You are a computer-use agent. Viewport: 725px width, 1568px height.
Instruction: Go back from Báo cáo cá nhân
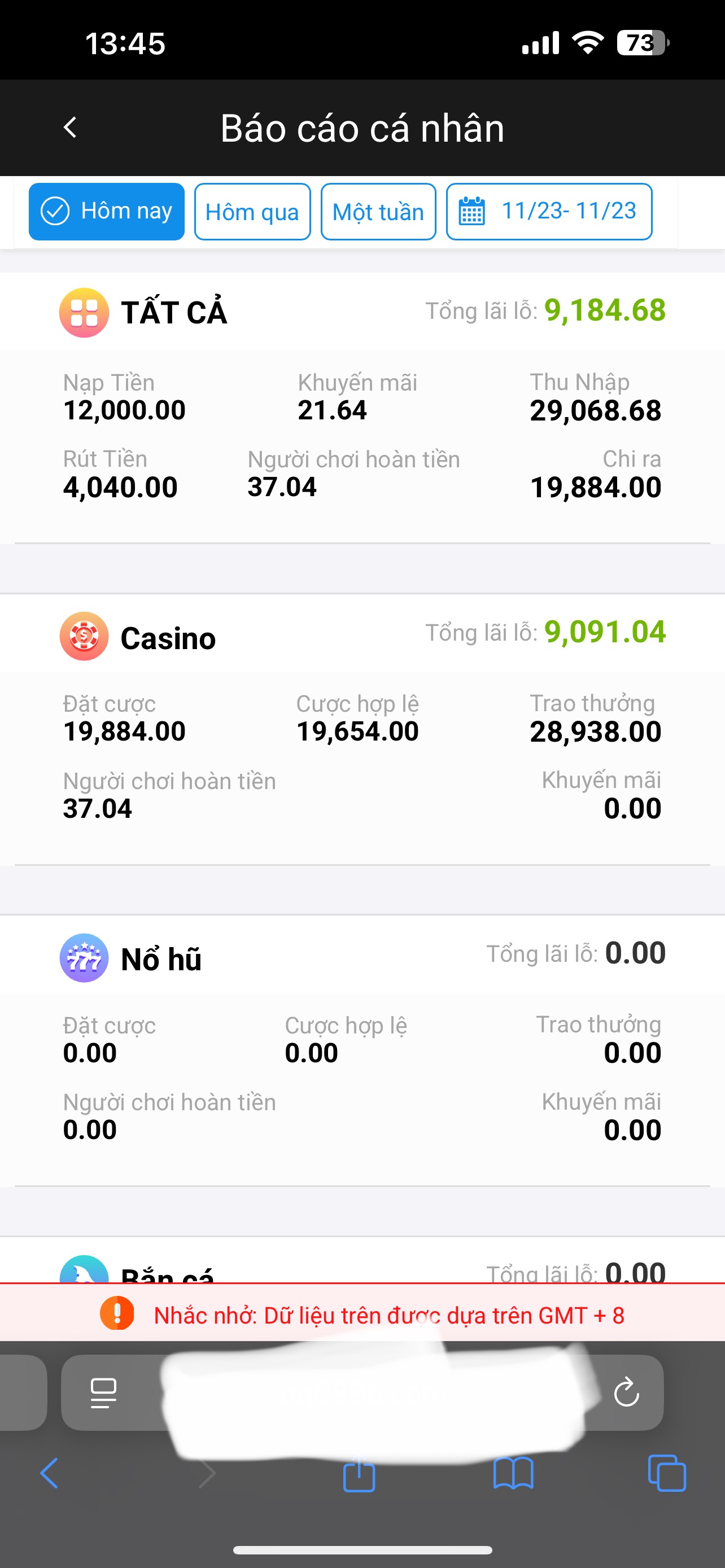(71, 128)
